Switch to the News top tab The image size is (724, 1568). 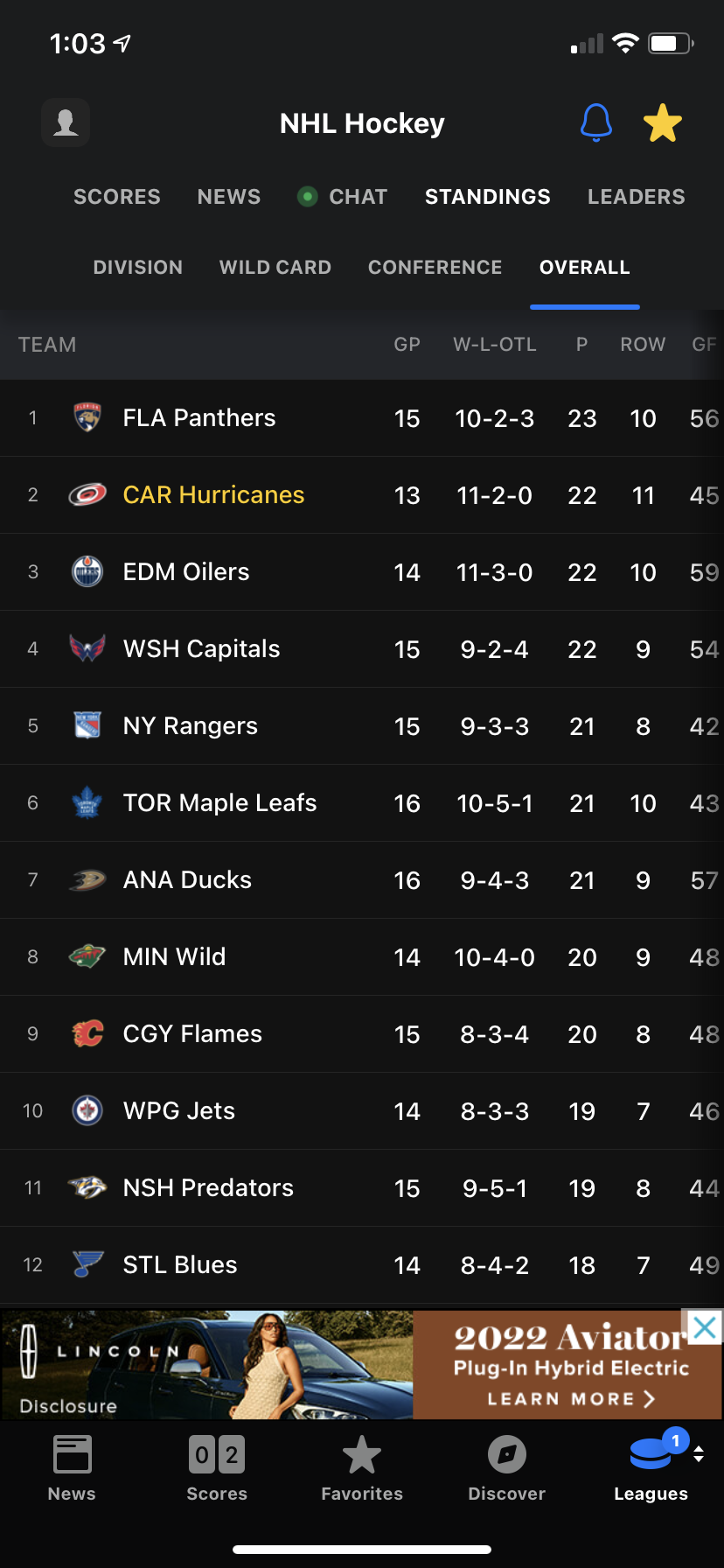point(229,197)
